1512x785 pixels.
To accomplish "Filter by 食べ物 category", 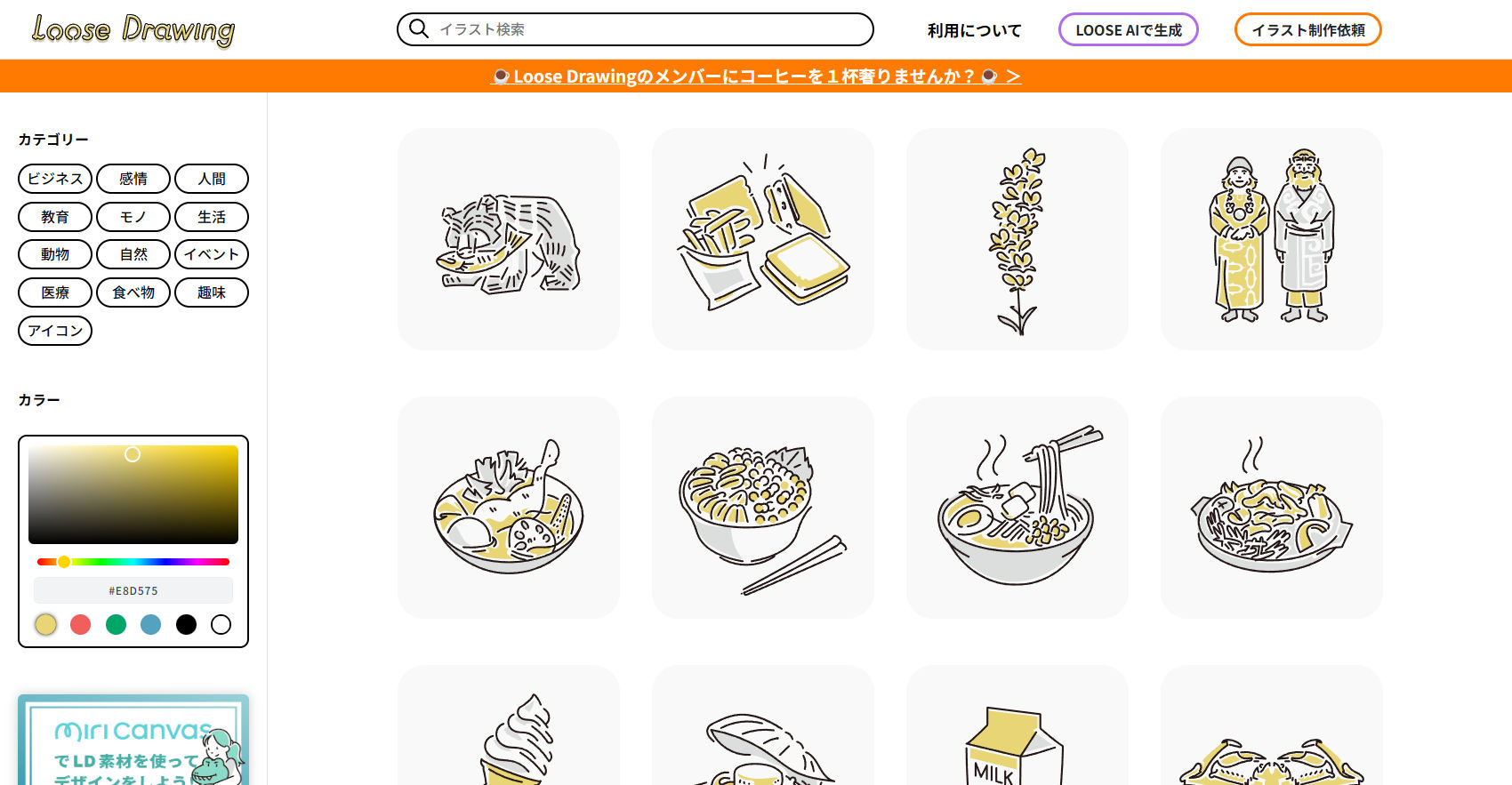I will coord(133,292).
